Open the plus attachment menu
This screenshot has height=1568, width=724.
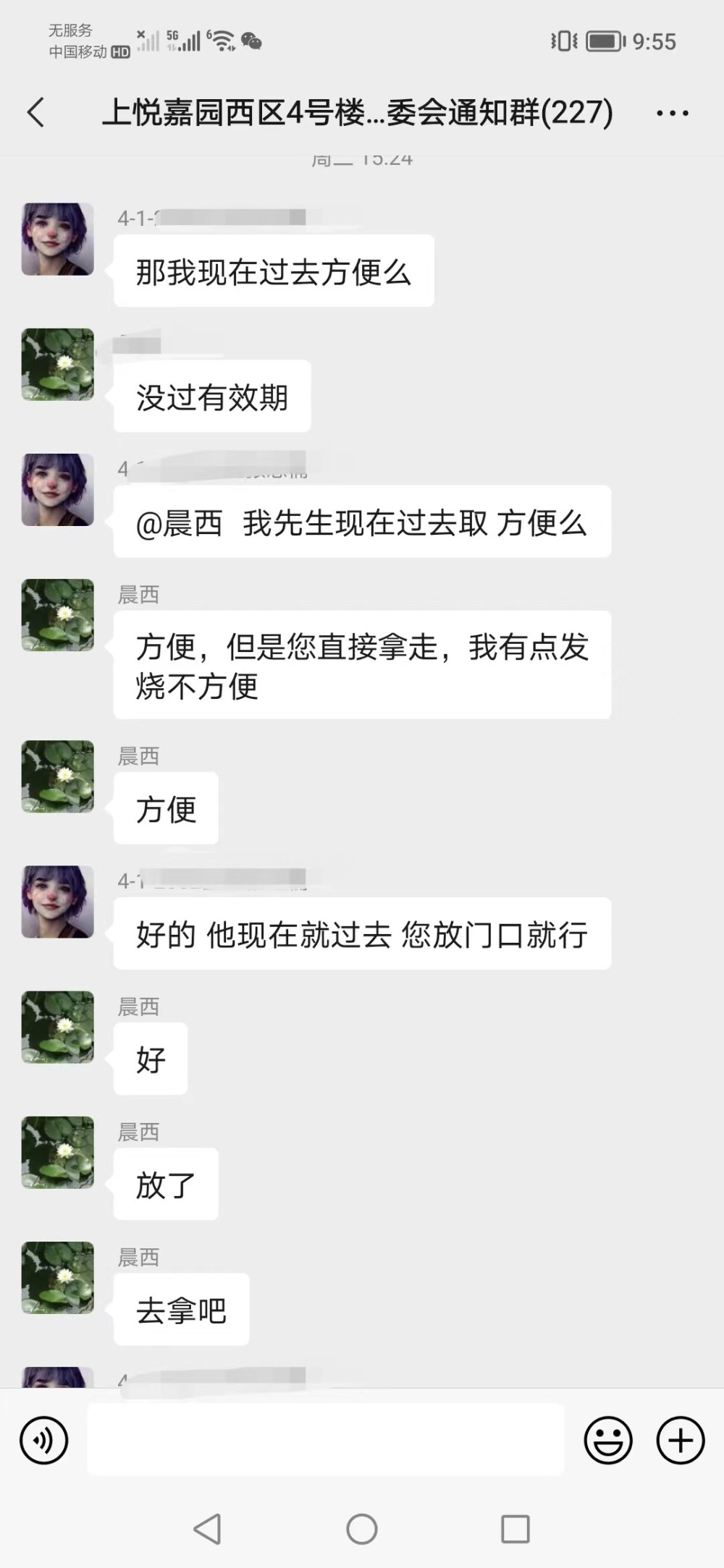click(680, 1440)
